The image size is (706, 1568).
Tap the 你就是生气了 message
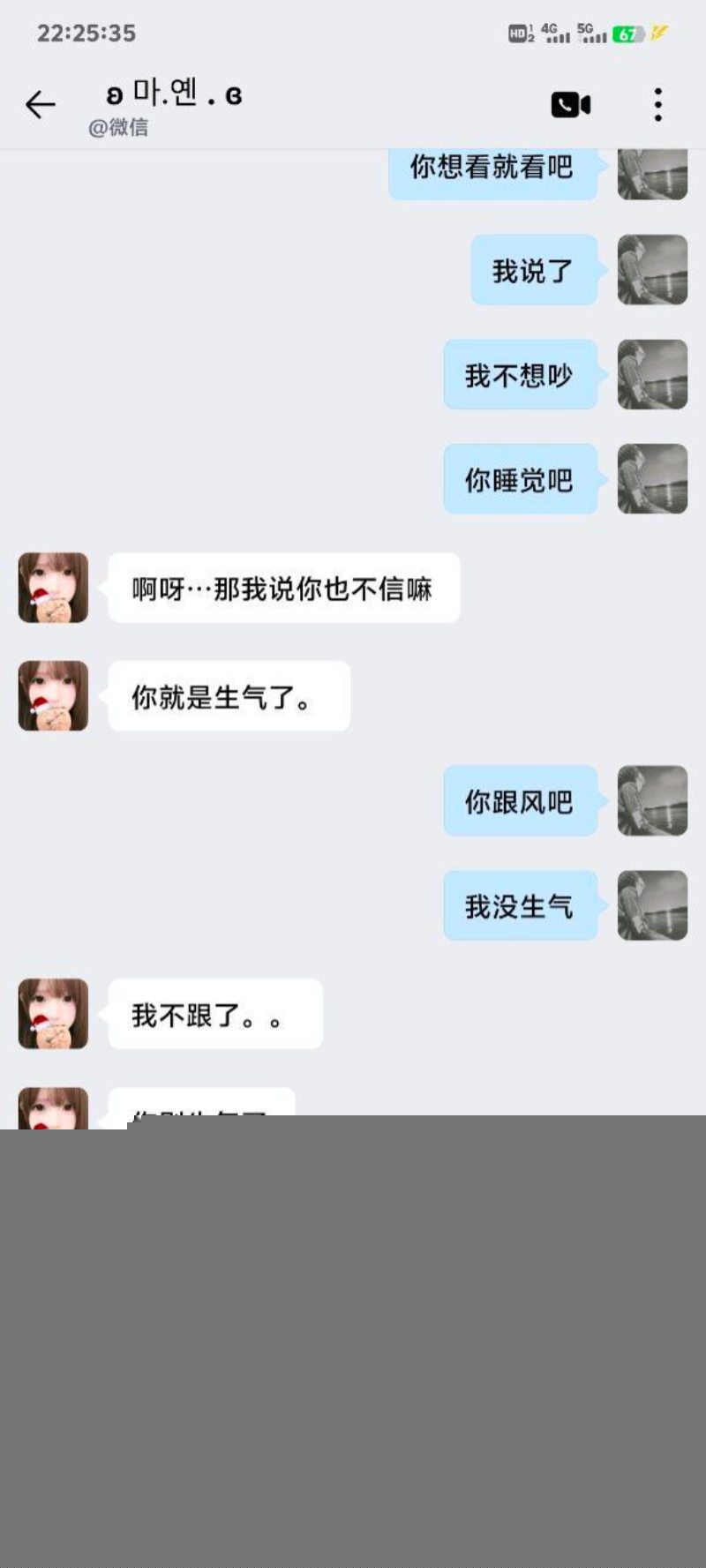click(228, 695)
